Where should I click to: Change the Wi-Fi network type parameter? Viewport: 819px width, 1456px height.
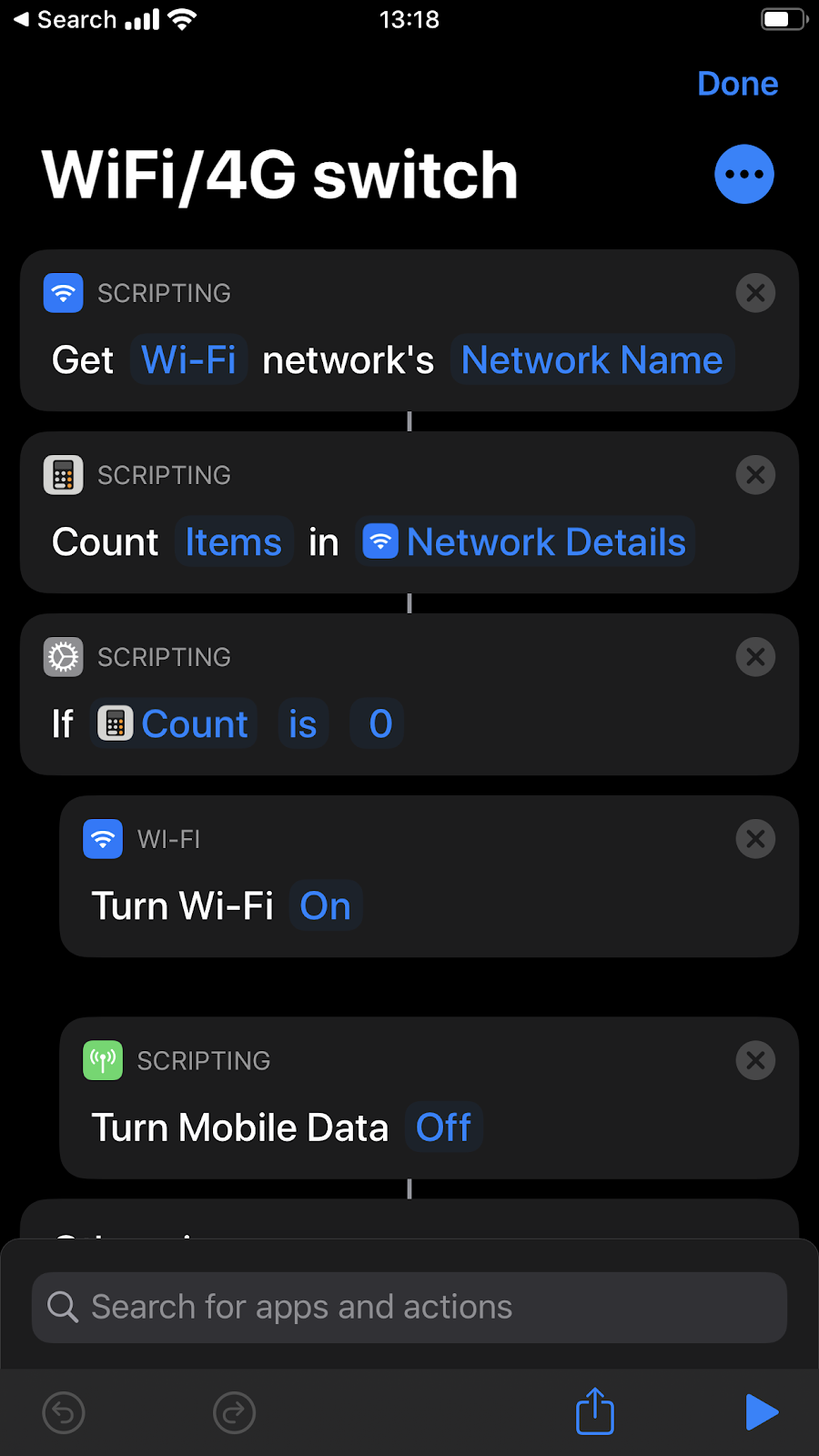coord(189,359)
